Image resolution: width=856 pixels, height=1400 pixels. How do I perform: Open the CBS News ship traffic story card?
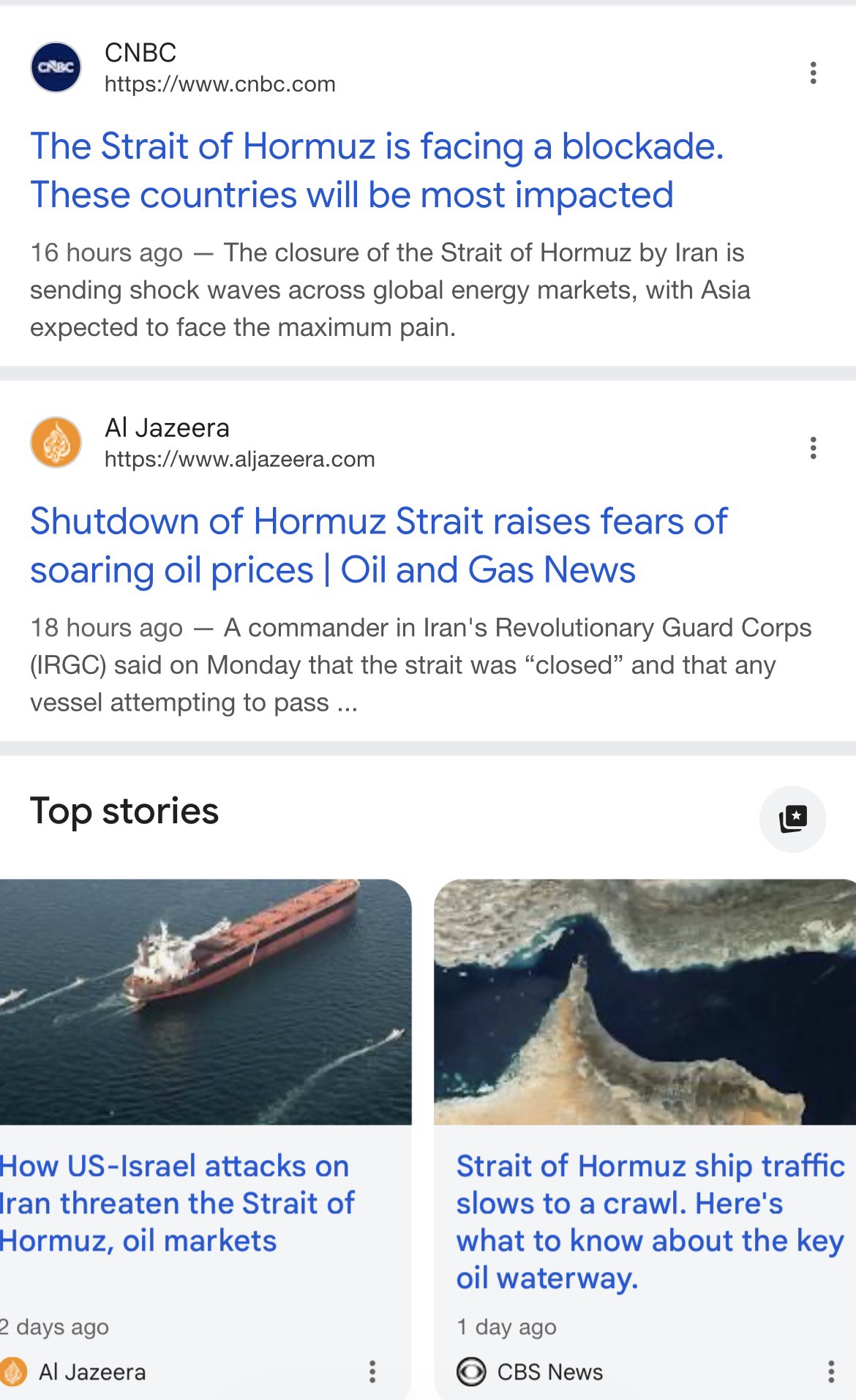click(650, 1221)
